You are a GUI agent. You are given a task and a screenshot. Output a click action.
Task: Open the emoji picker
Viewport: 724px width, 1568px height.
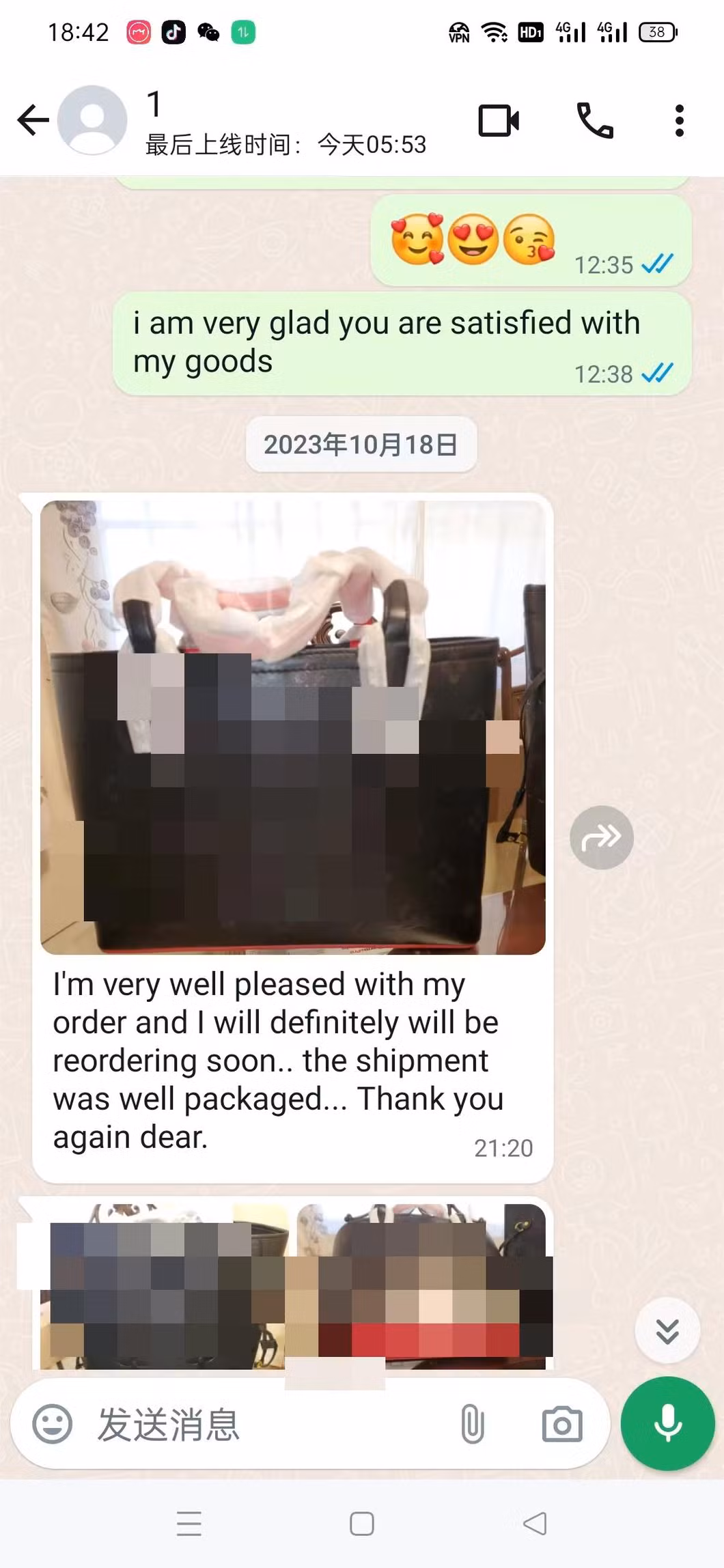53,1424
